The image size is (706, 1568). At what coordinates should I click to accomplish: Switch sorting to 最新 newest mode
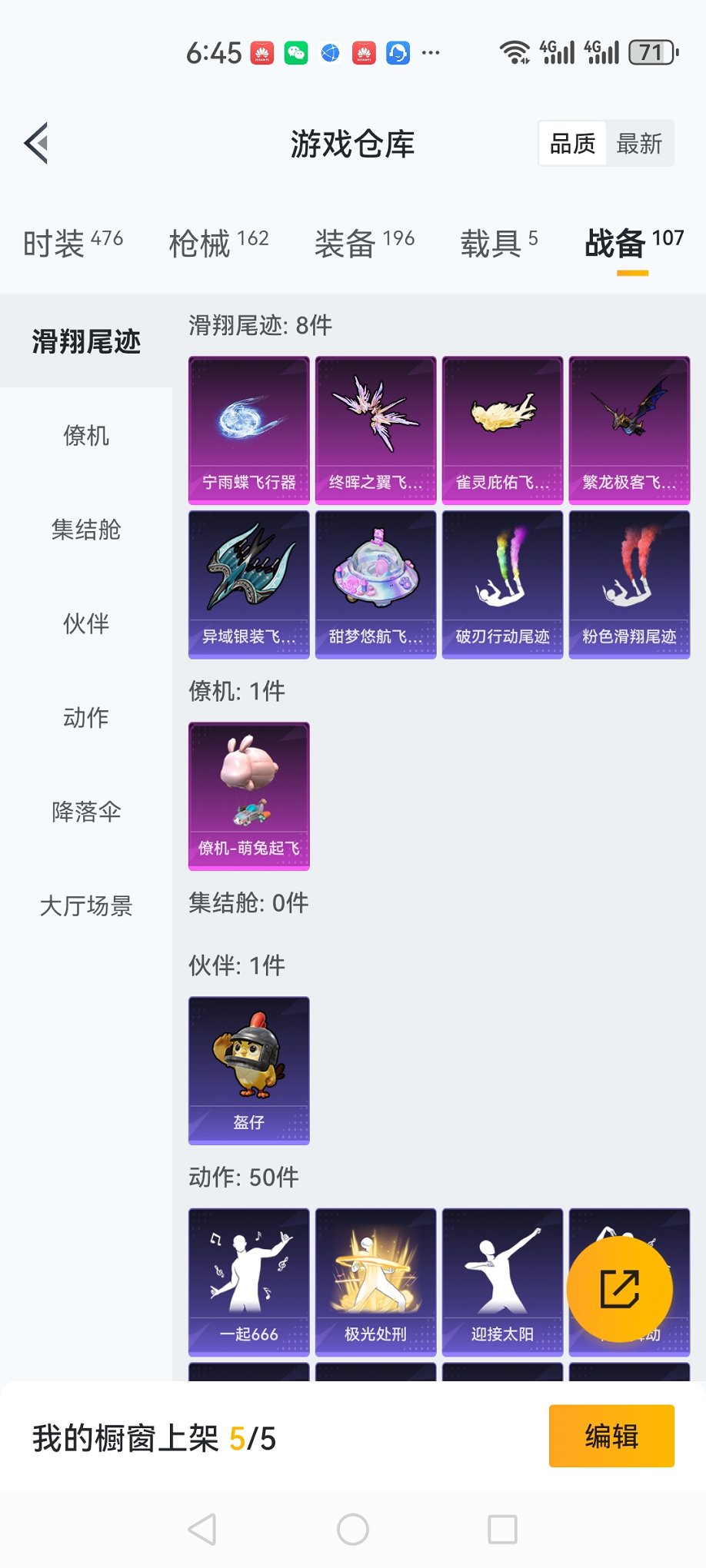point(640,144)
